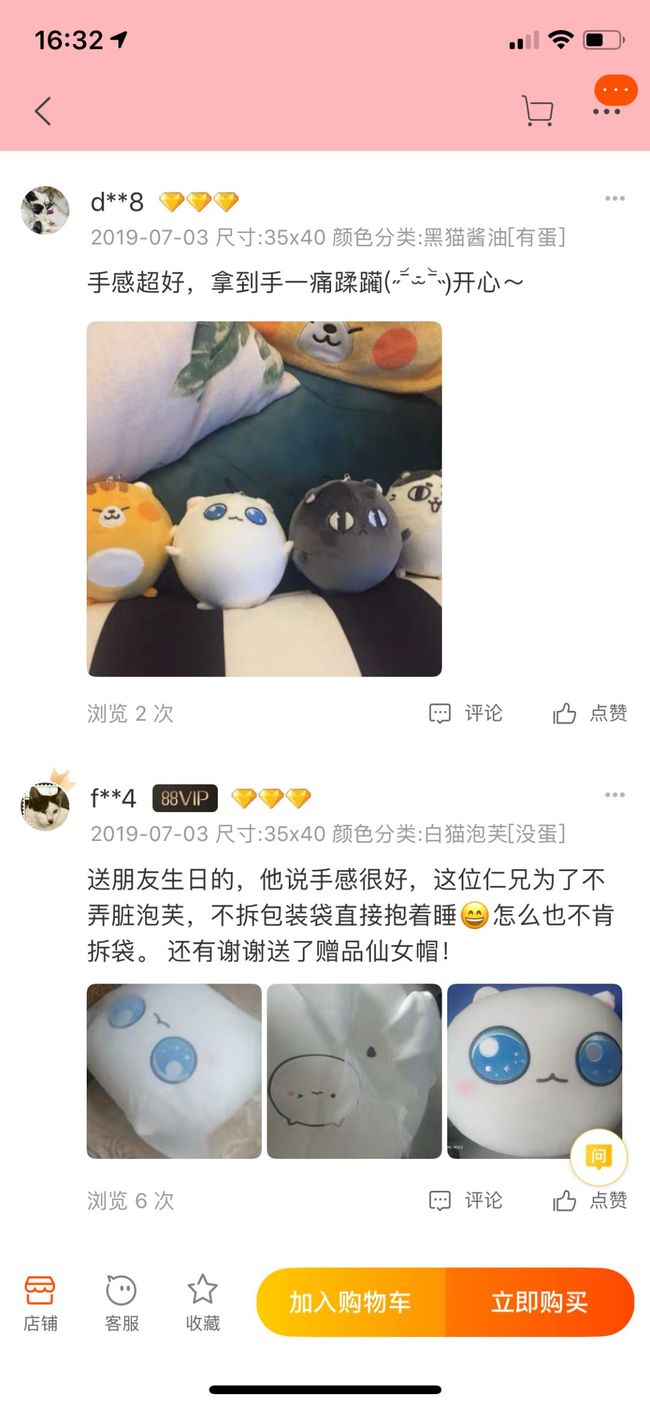Comment on f**4's review

pyautogui.click(x=465, y=1200)
